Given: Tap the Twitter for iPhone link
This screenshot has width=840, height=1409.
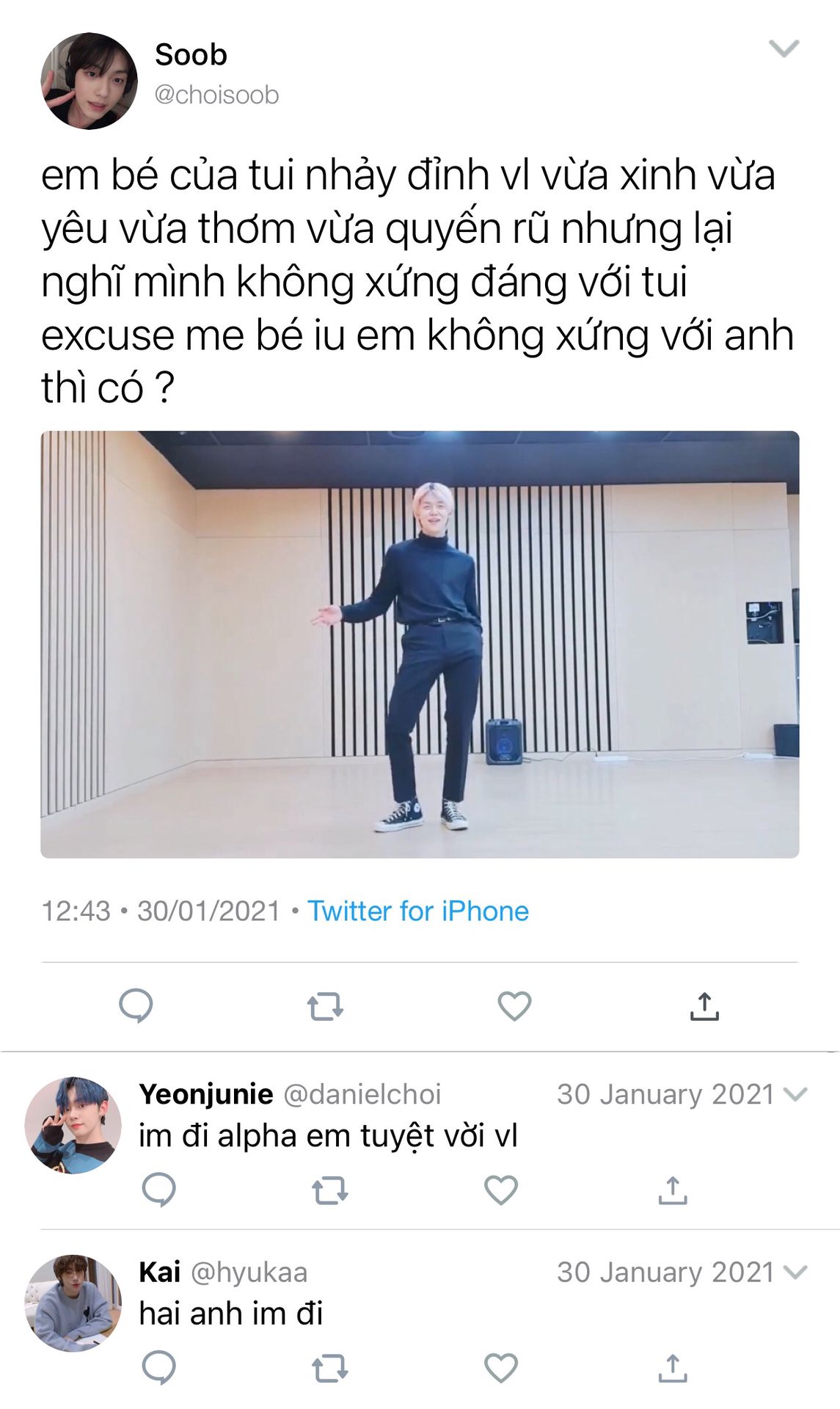Looking at the screenshot, I should pyautogui.click(x=418, y=911).
